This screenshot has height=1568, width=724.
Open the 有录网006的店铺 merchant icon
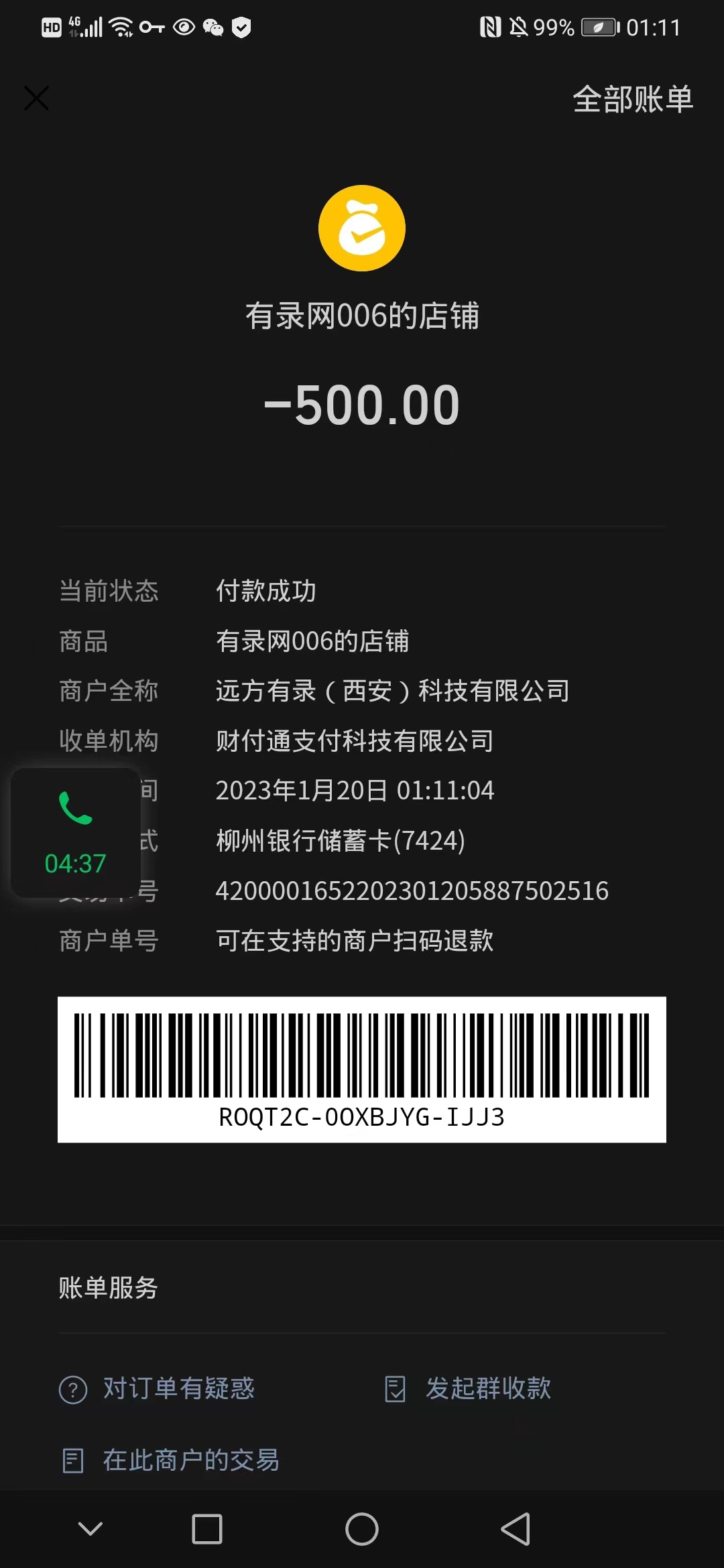click(362, 228)
